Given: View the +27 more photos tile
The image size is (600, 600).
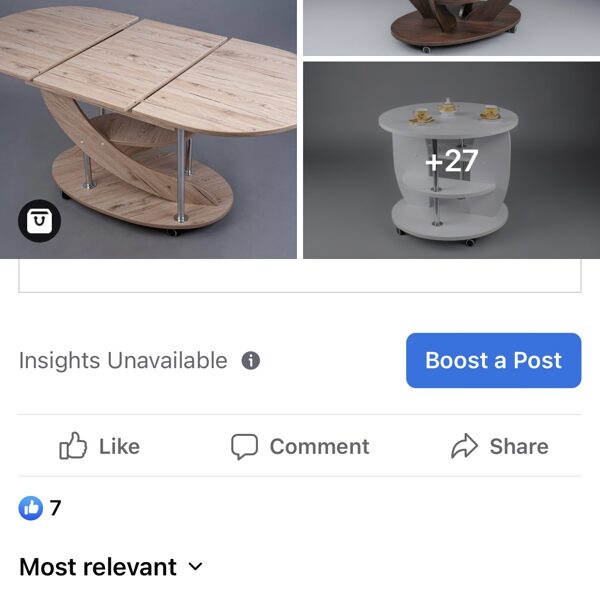Looking at the screenshot, I should click(x=451, y=161).
